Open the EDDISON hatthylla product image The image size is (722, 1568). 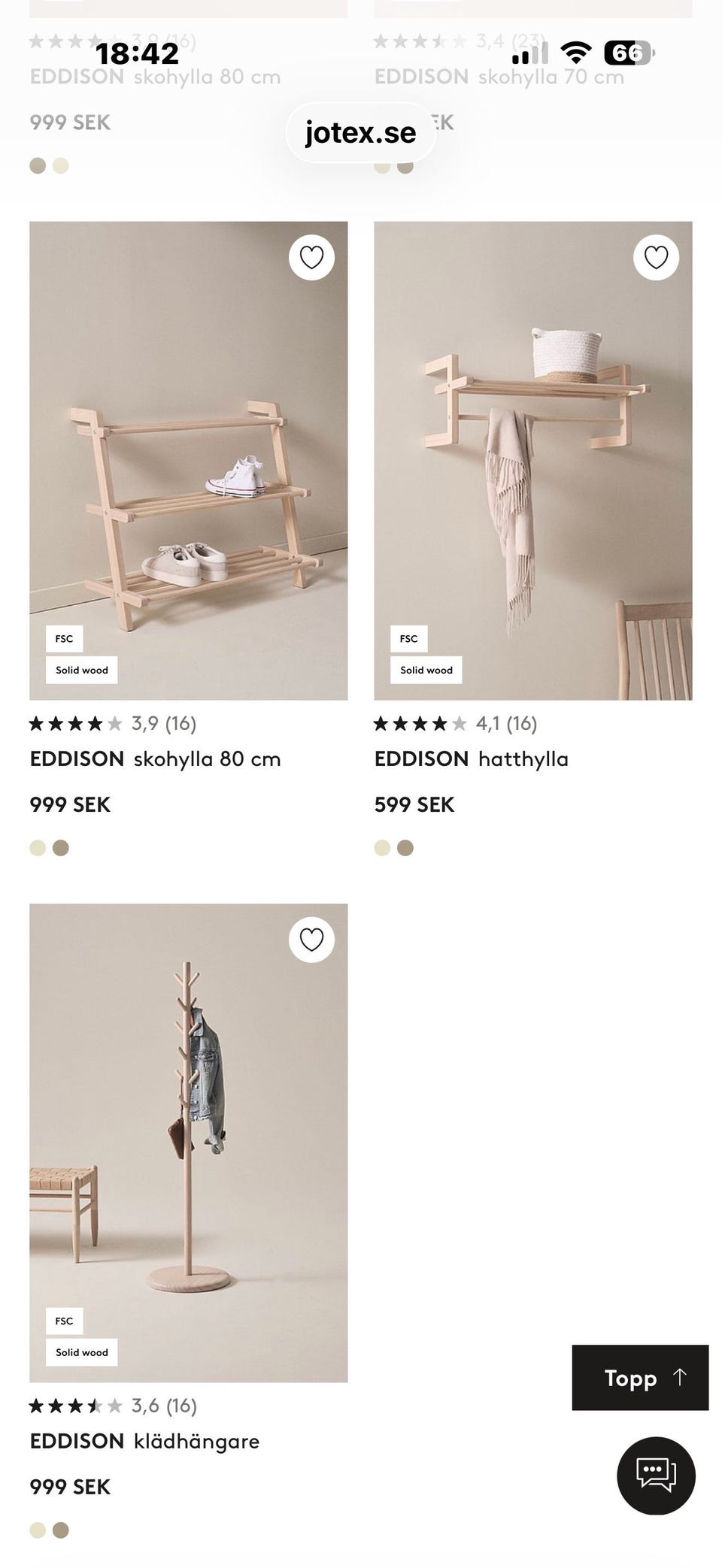[533, 461]
